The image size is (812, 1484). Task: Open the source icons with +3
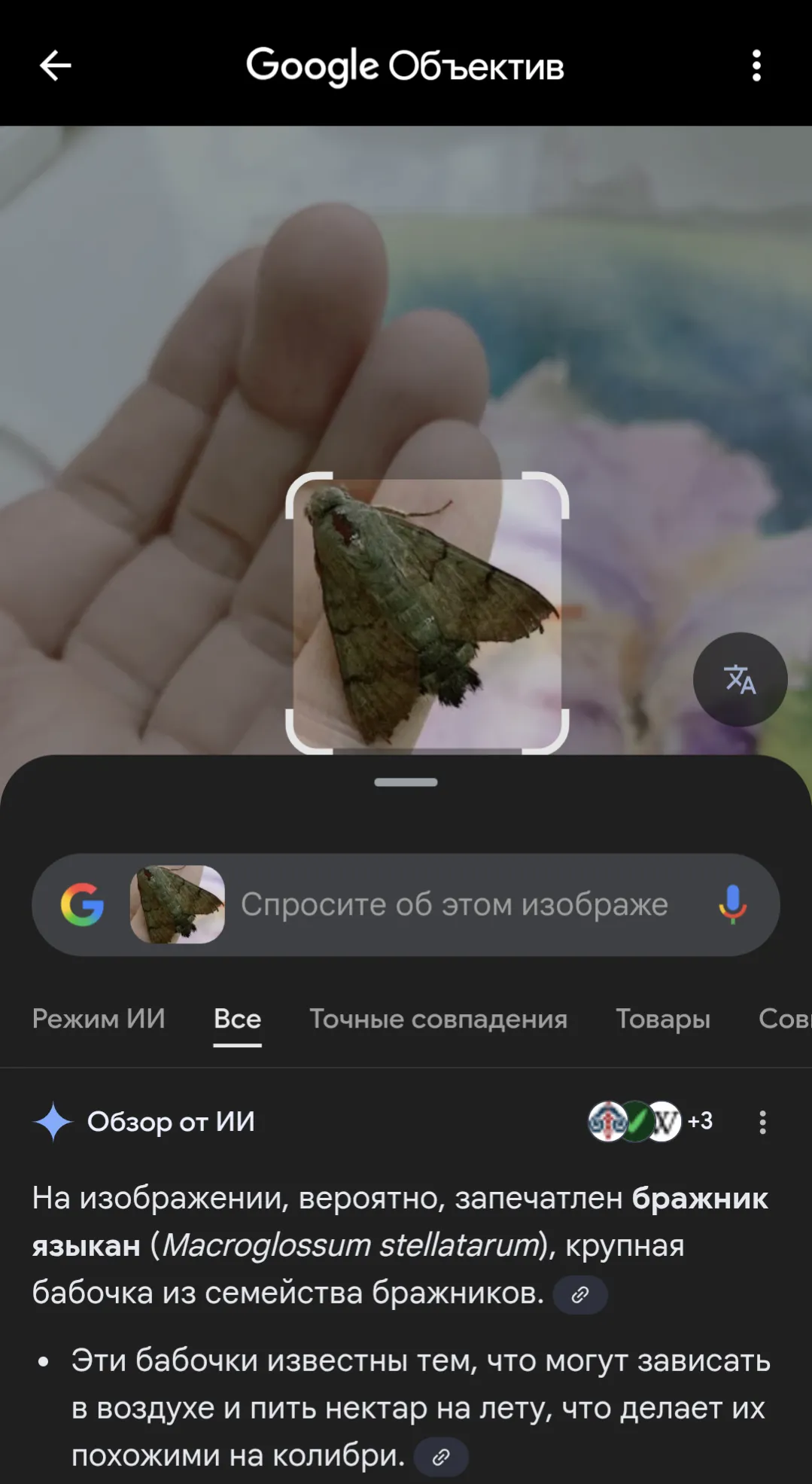click(x=650, y=1121)
